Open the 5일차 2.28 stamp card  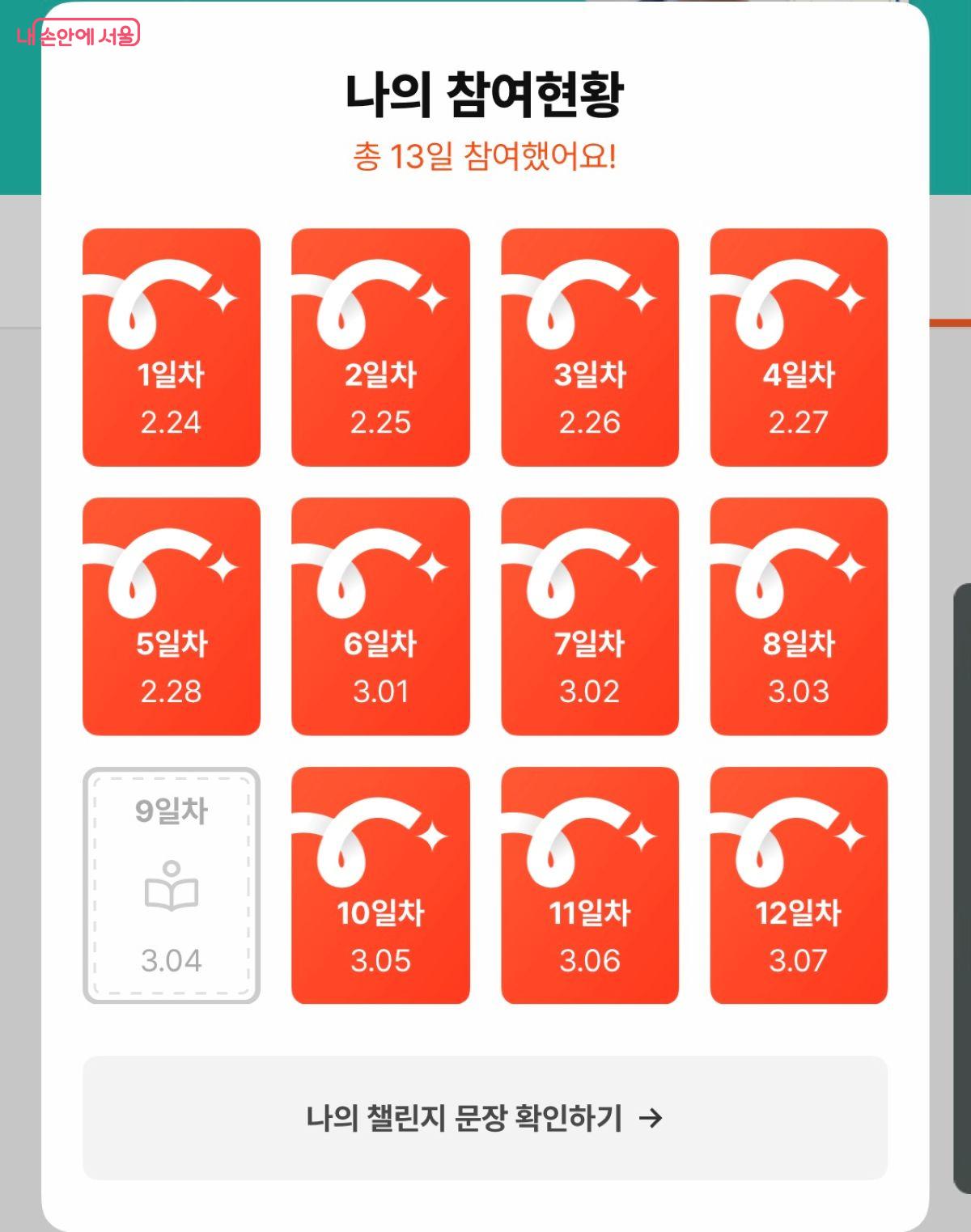[x=172, y=616]
